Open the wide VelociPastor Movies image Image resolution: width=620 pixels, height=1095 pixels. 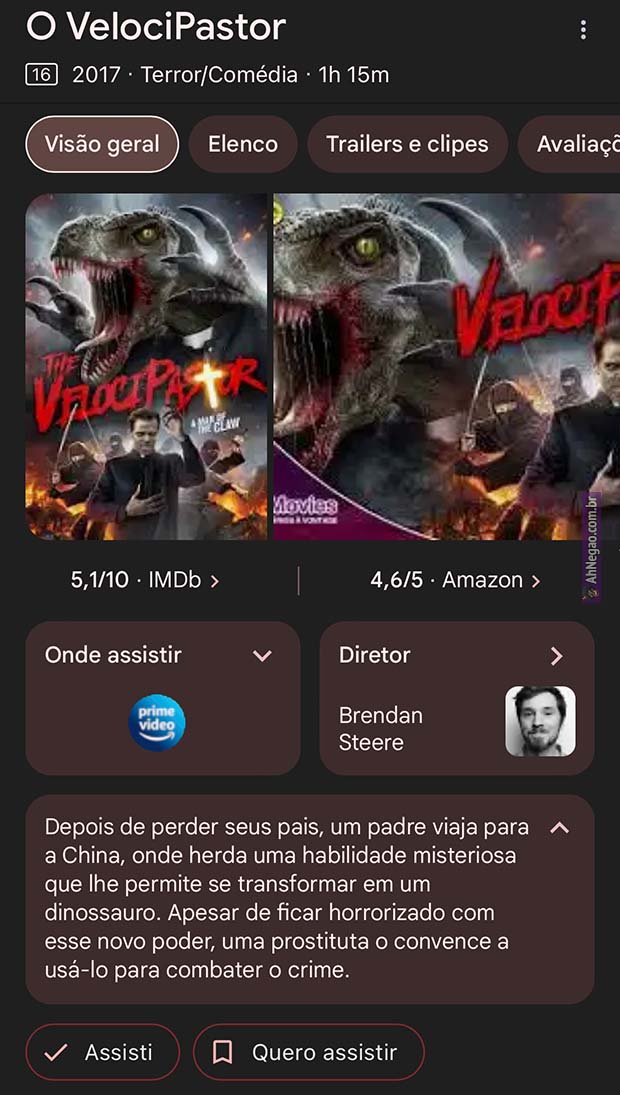click(446, 366)
